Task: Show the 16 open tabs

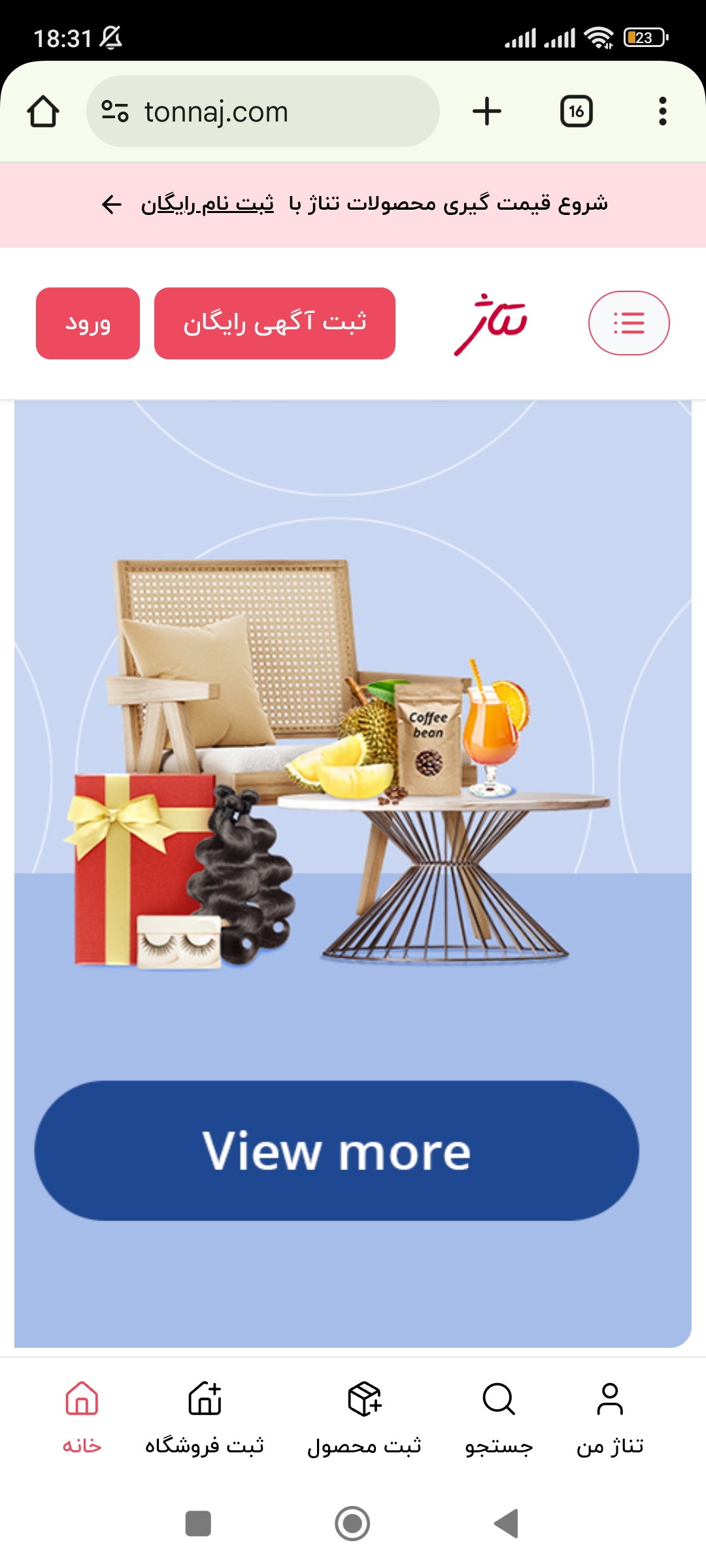Action: (576, 112)
